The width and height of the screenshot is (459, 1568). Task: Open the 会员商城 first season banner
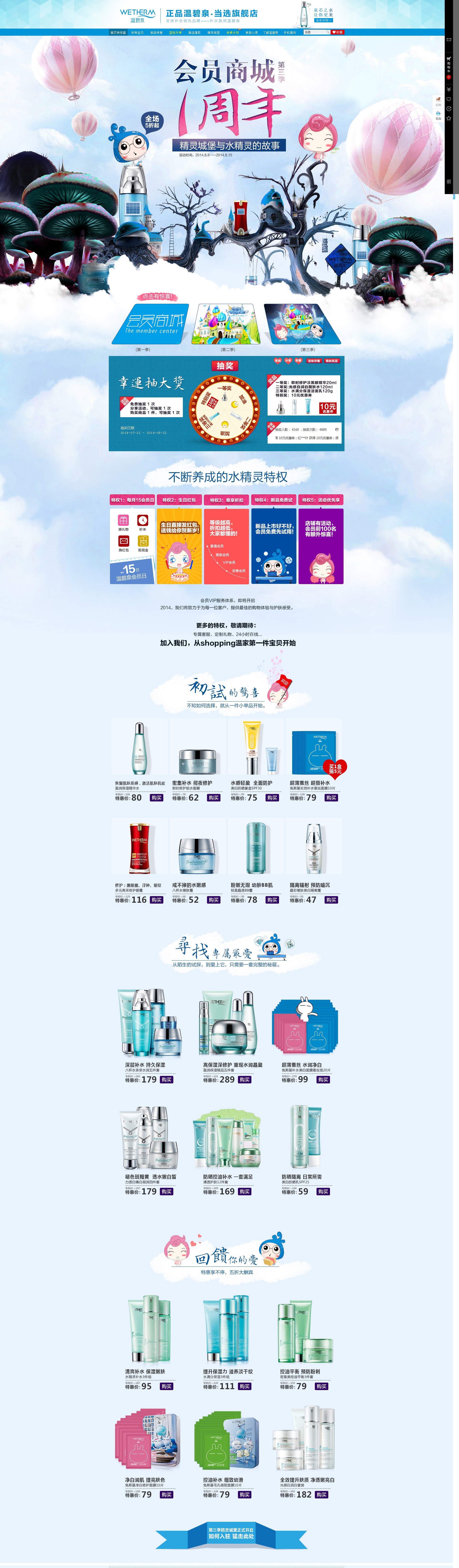(x=150, y=323)
